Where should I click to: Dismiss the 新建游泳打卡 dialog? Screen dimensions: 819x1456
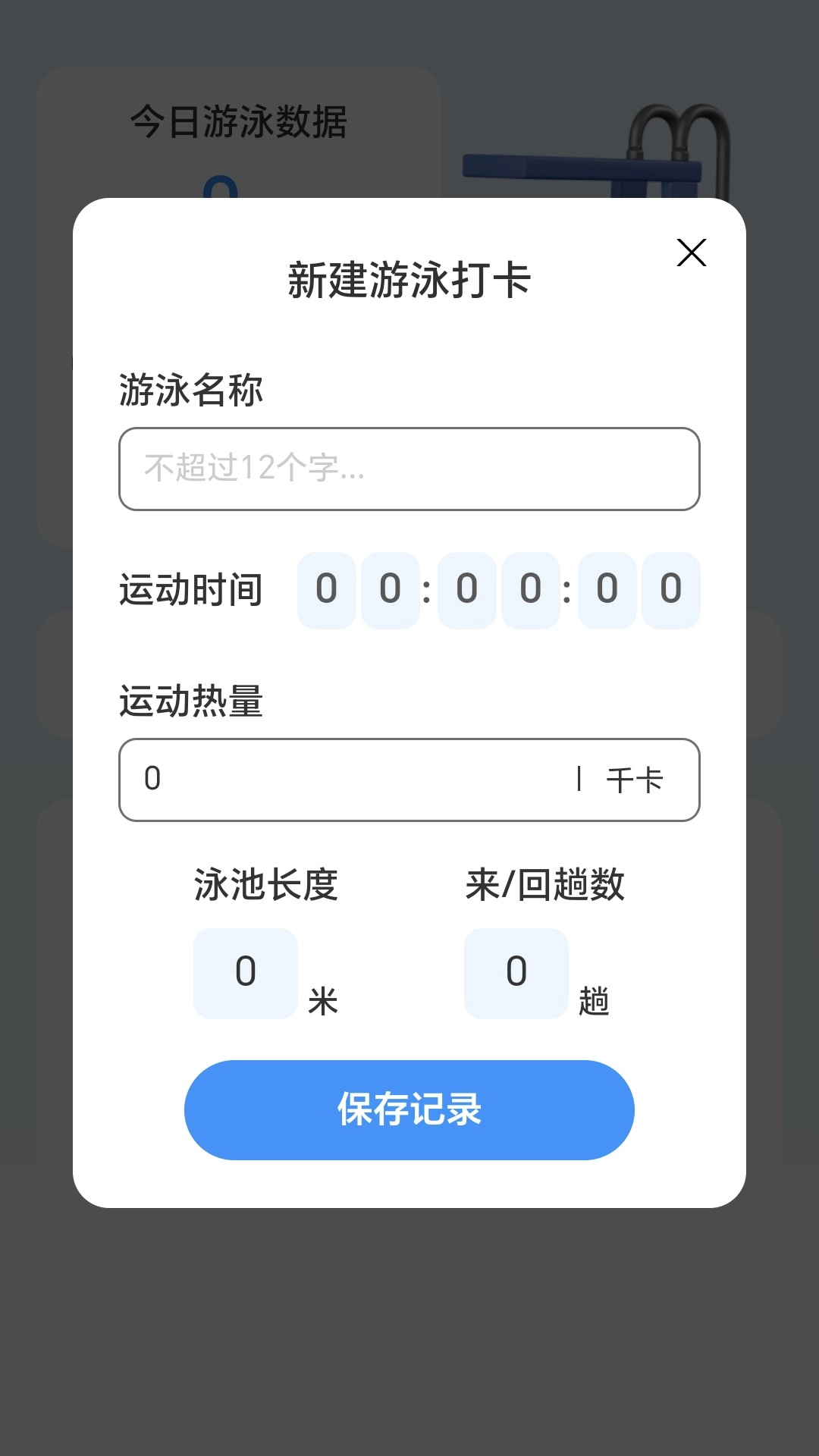pyautogui.click(x=690, y=253)
